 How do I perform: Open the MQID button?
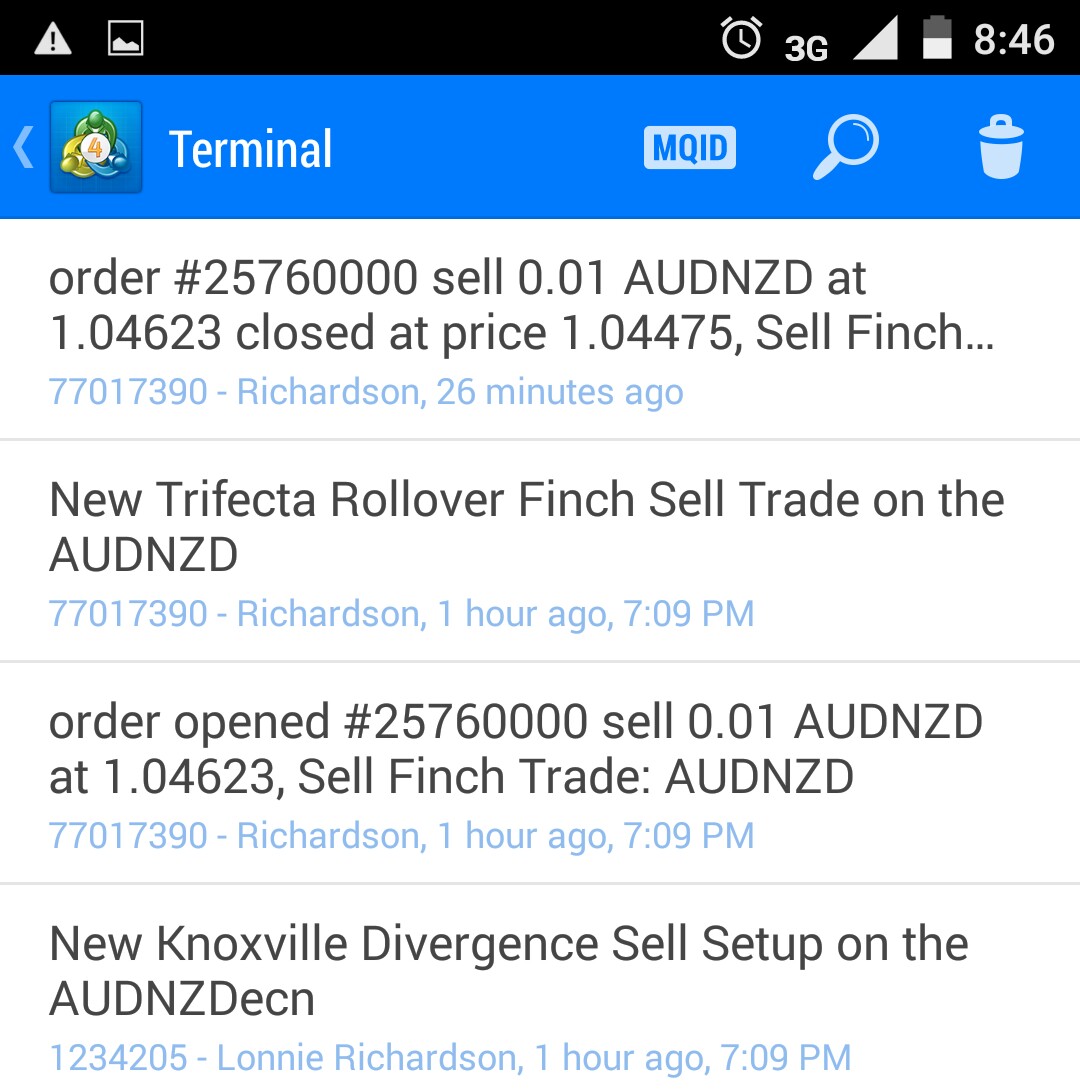tap(690, 148)
